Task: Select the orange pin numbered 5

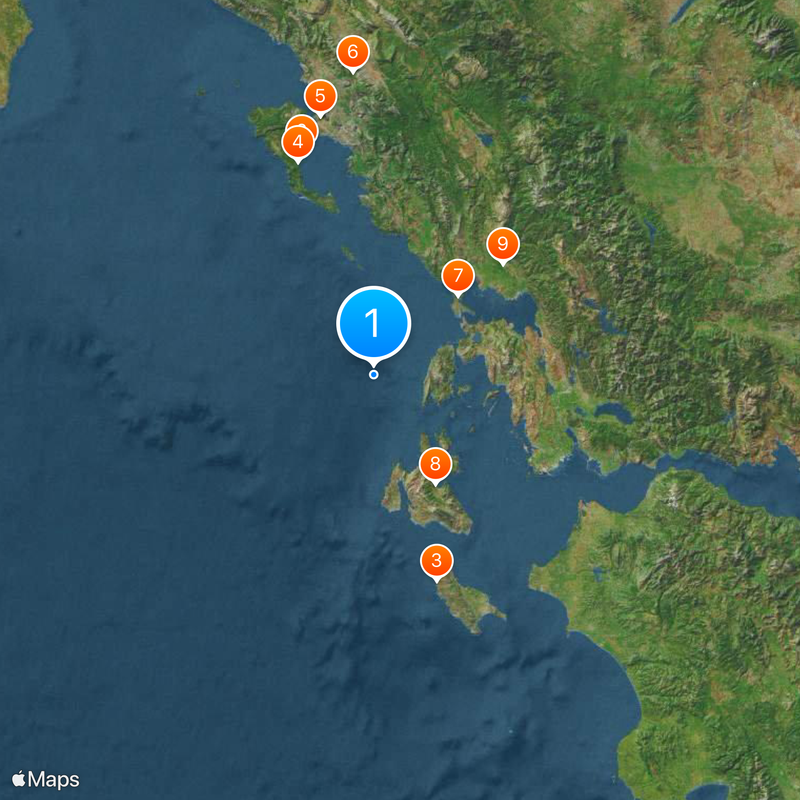Action: [x=320, y=97]
